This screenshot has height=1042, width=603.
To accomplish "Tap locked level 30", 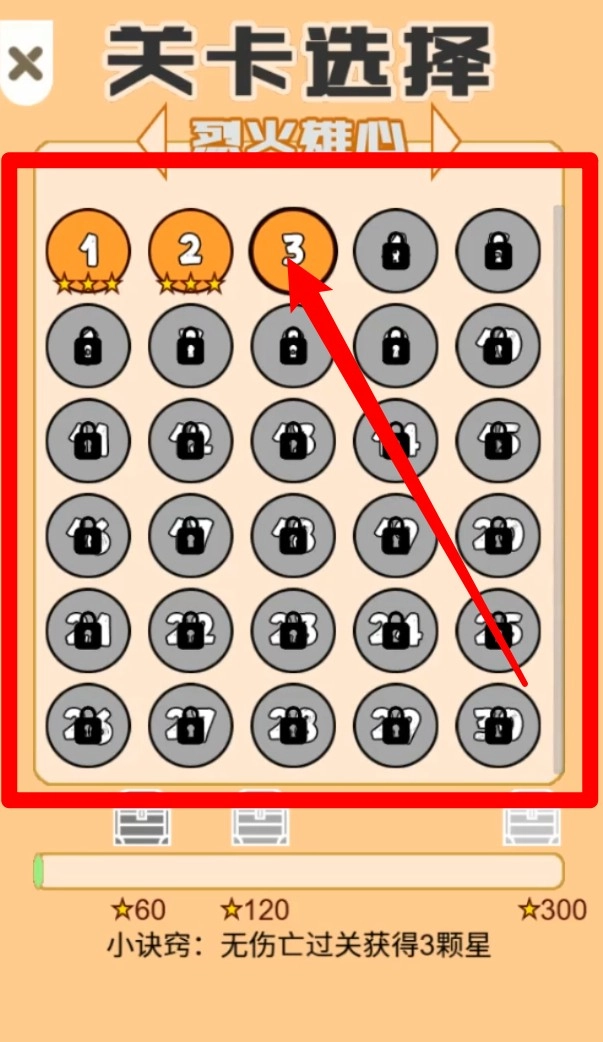I will [498, 726].
